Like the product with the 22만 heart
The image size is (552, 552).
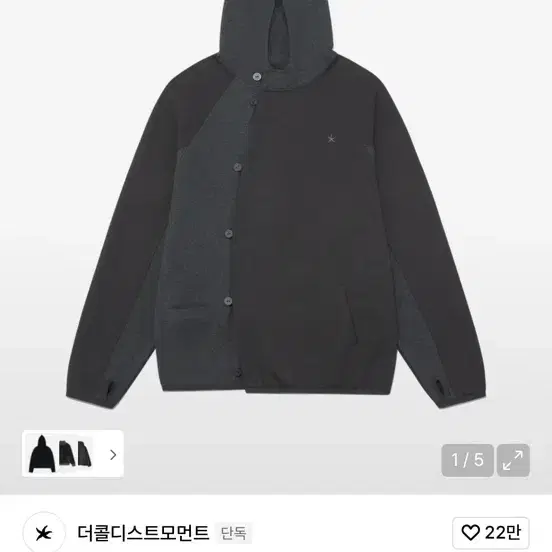click(x=491, y=533)
